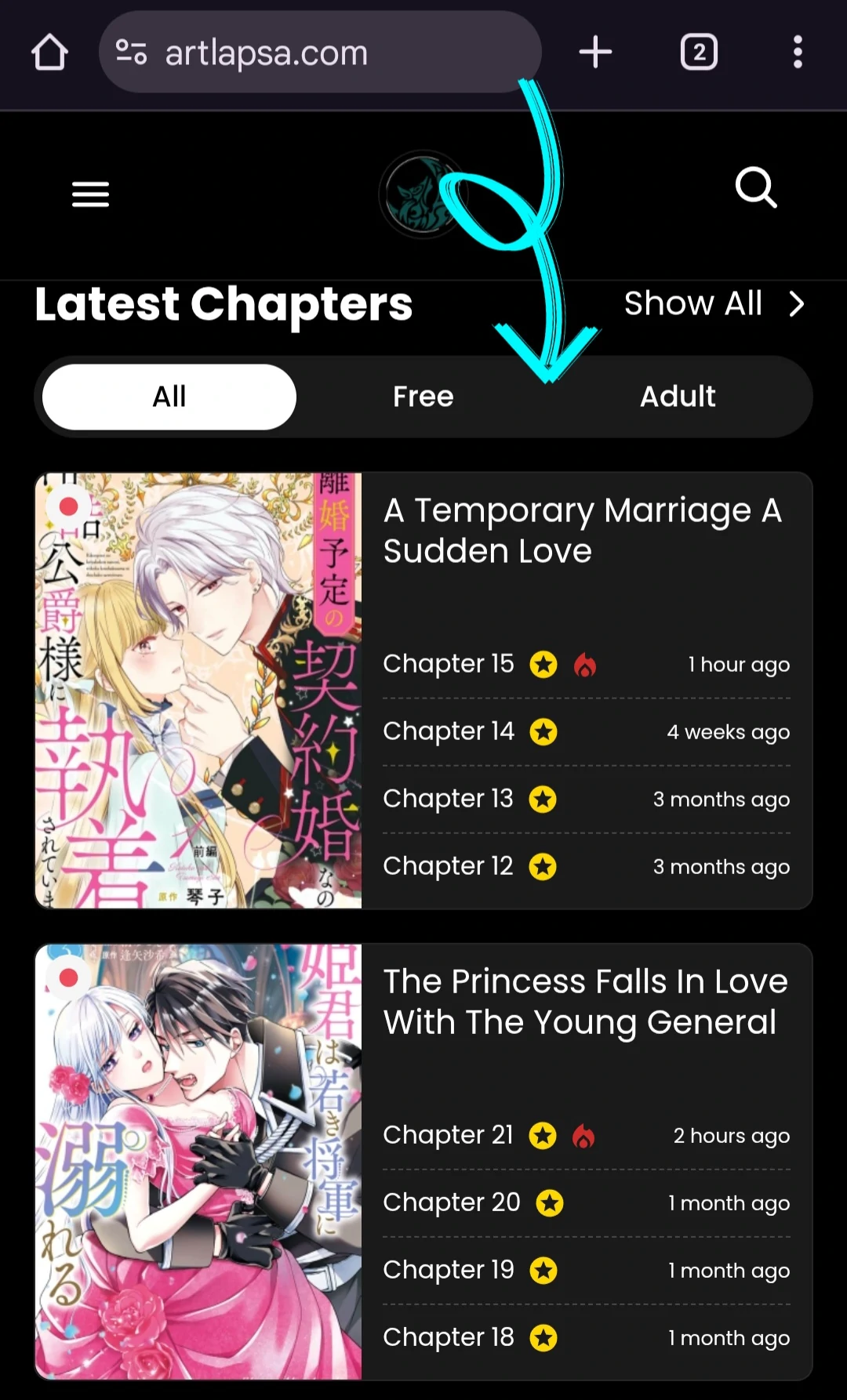Viewport: 847px width, 1400px height.
Task: Open Chapter 18 of The Princess Falls
Action: tap(449, 1337)
